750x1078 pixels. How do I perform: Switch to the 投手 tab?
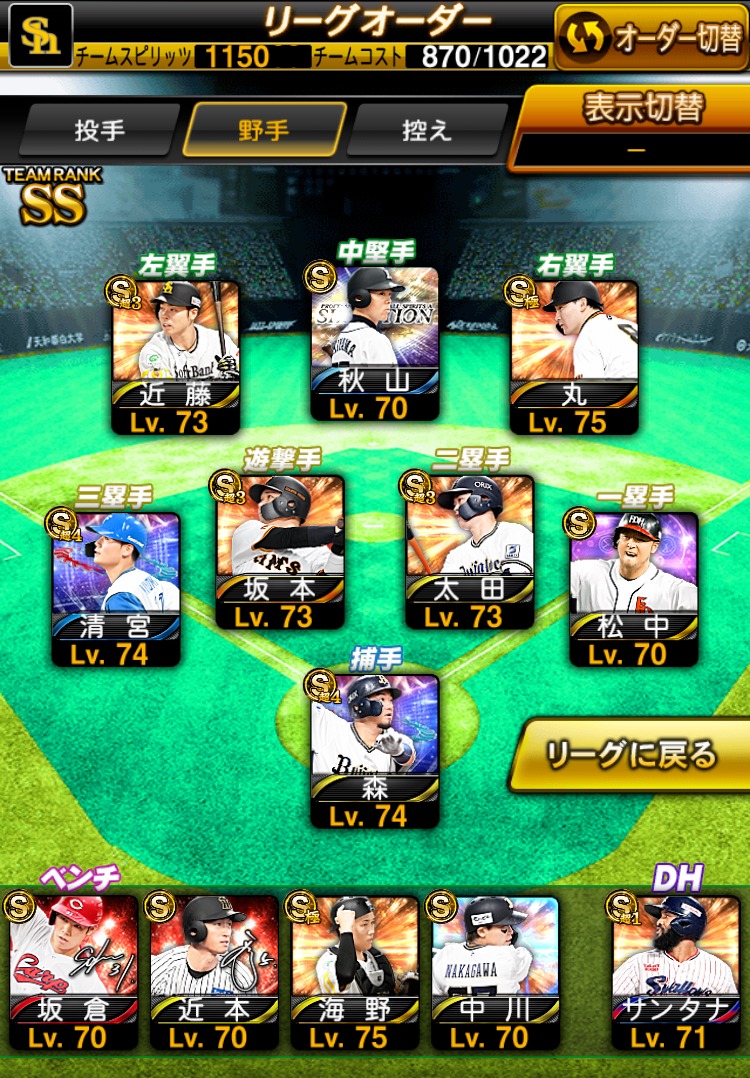[98, 130]
